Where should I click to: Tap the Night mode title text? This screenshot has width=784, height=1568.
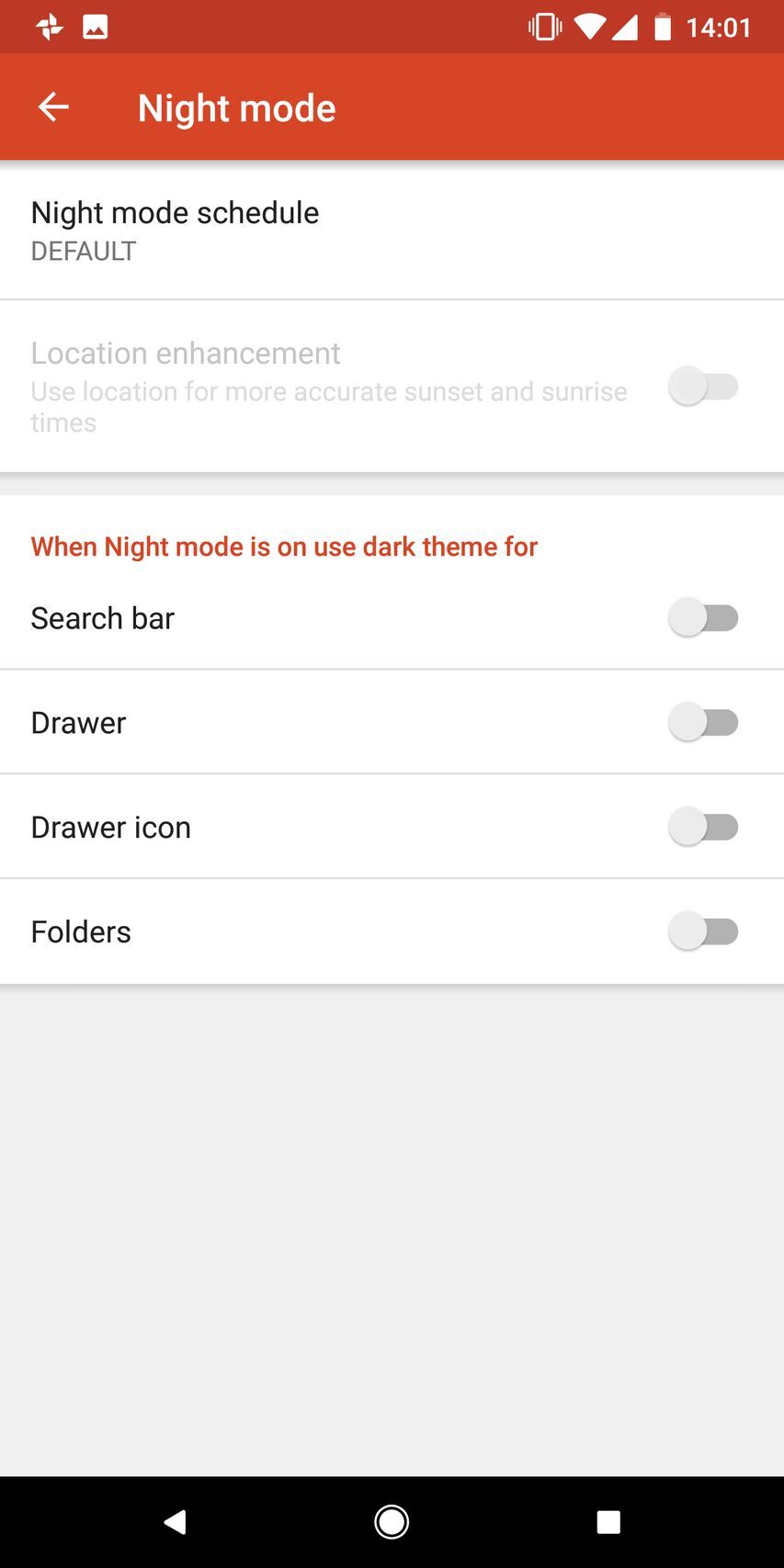point(236,107)
